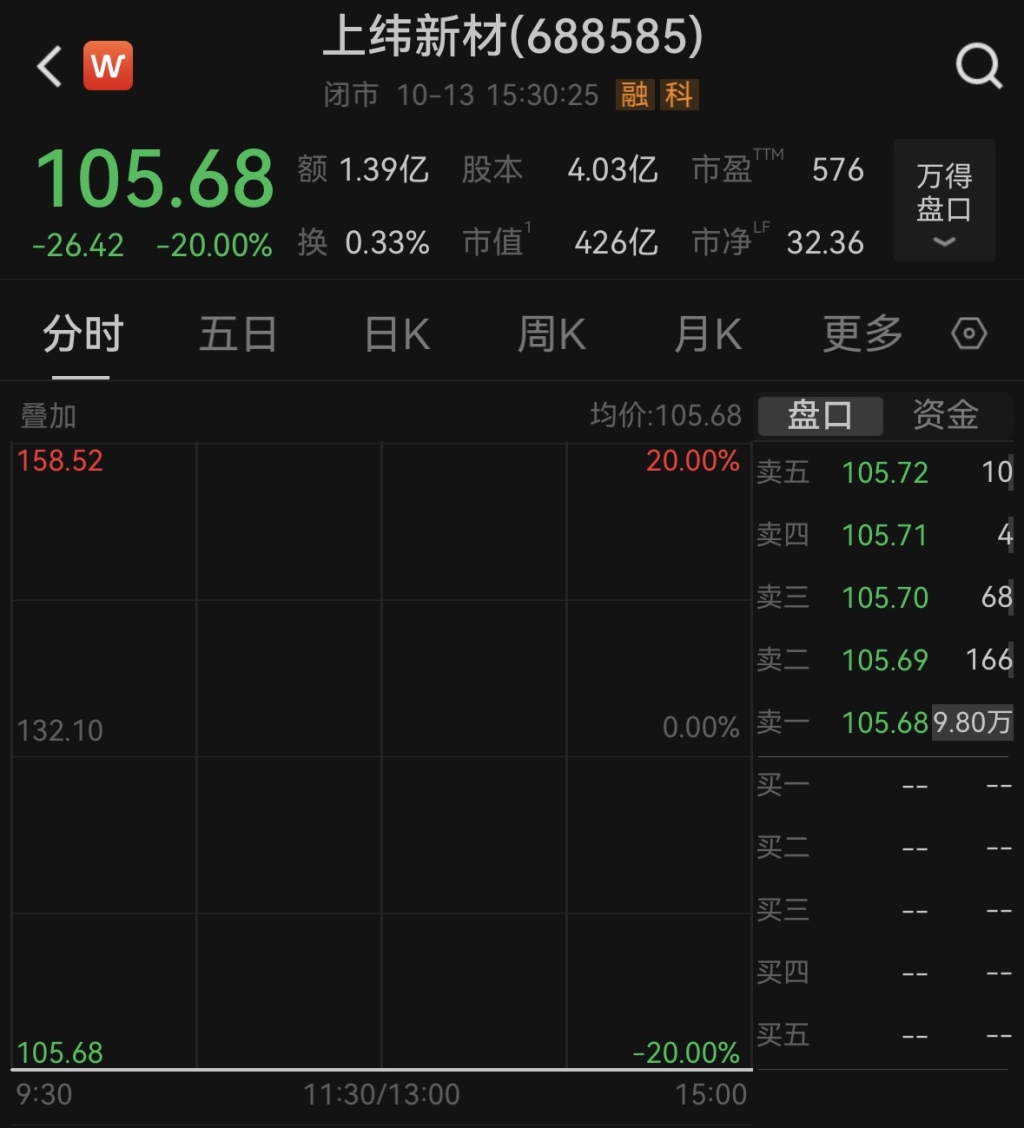Switch to the 分时 tab

(x=82, y=334)
